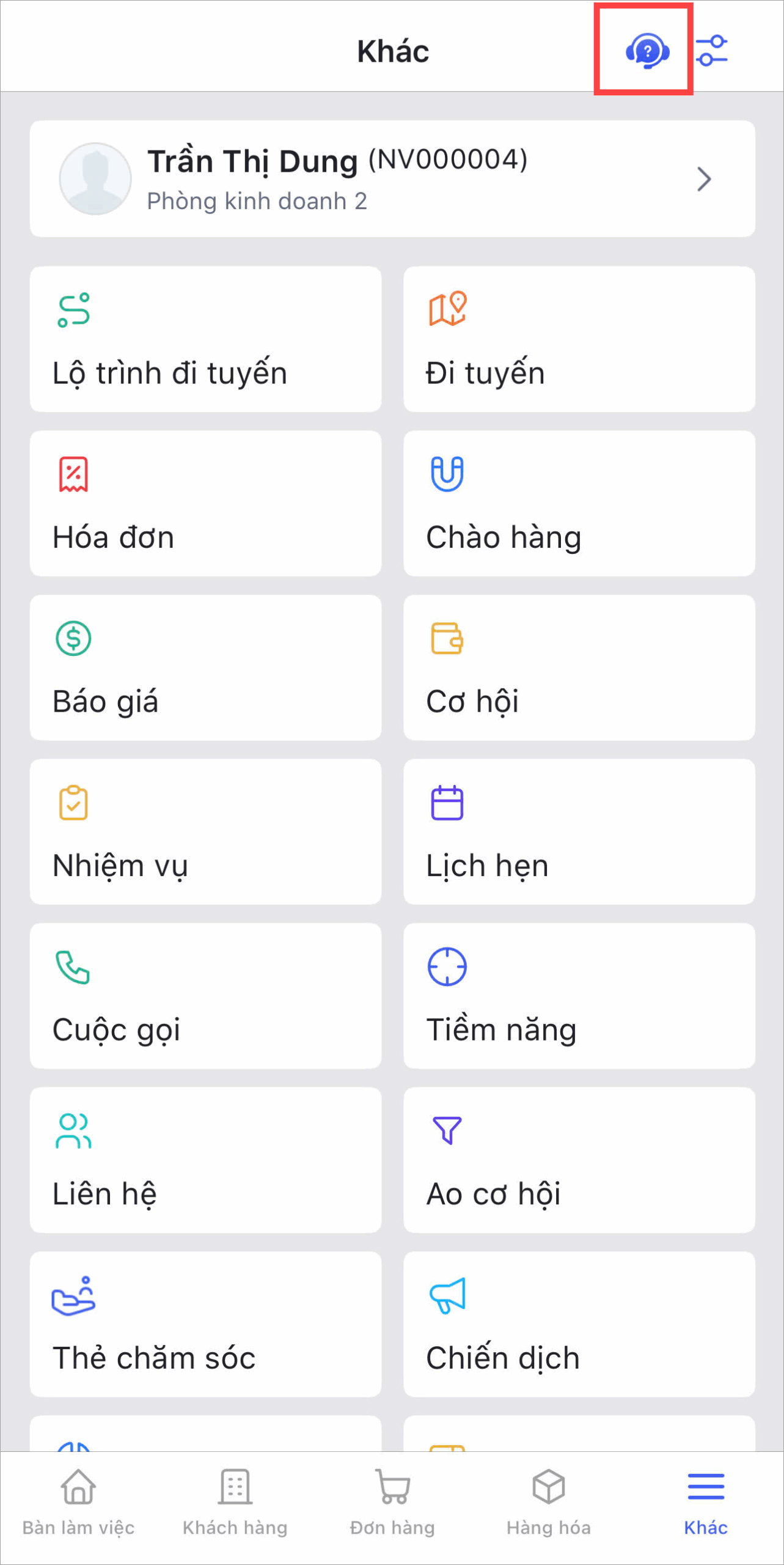
Task: Open Lộ trình đi tuyến
Action: (x=205, y=339)
